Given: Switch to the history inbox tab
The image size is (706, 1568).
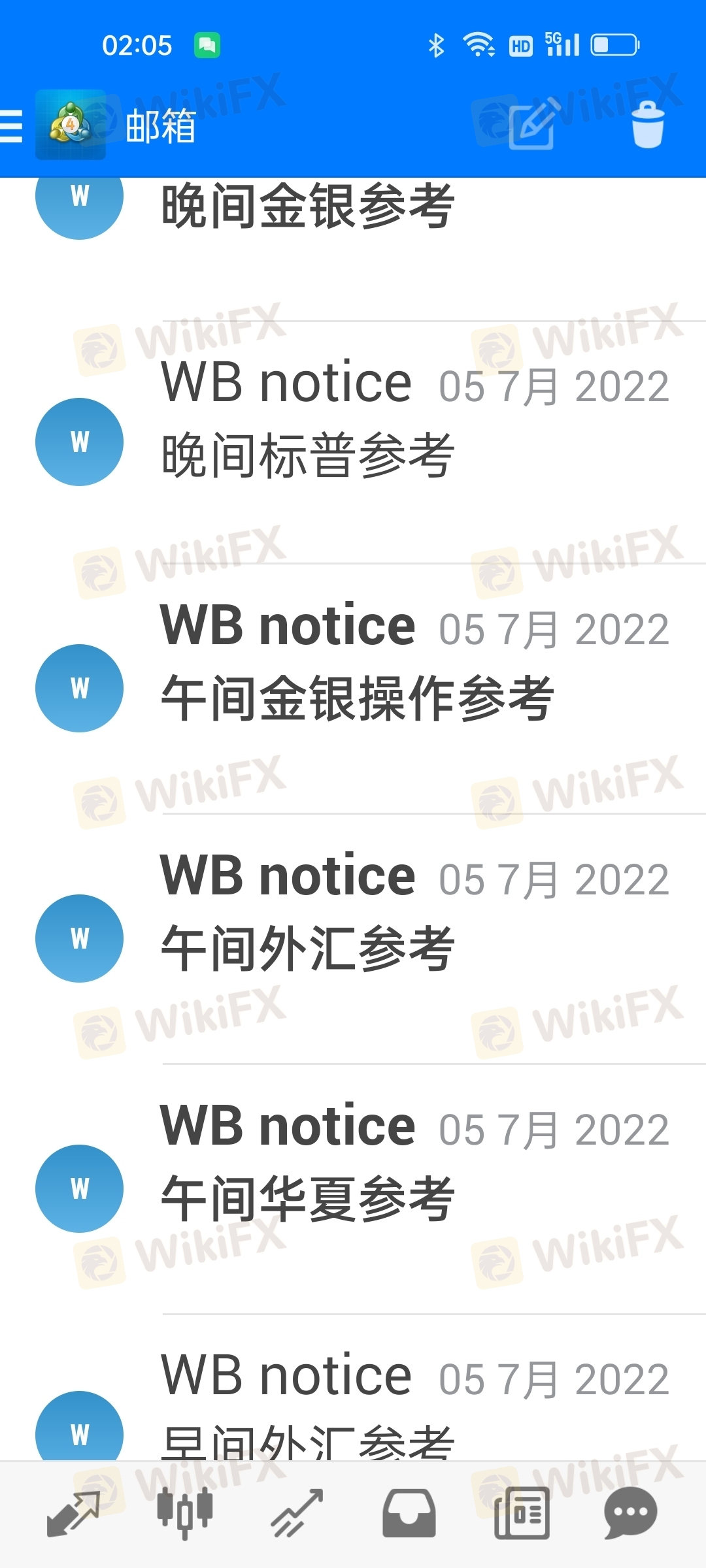Looking at the screenshot, I should (x=409, y=1513).
